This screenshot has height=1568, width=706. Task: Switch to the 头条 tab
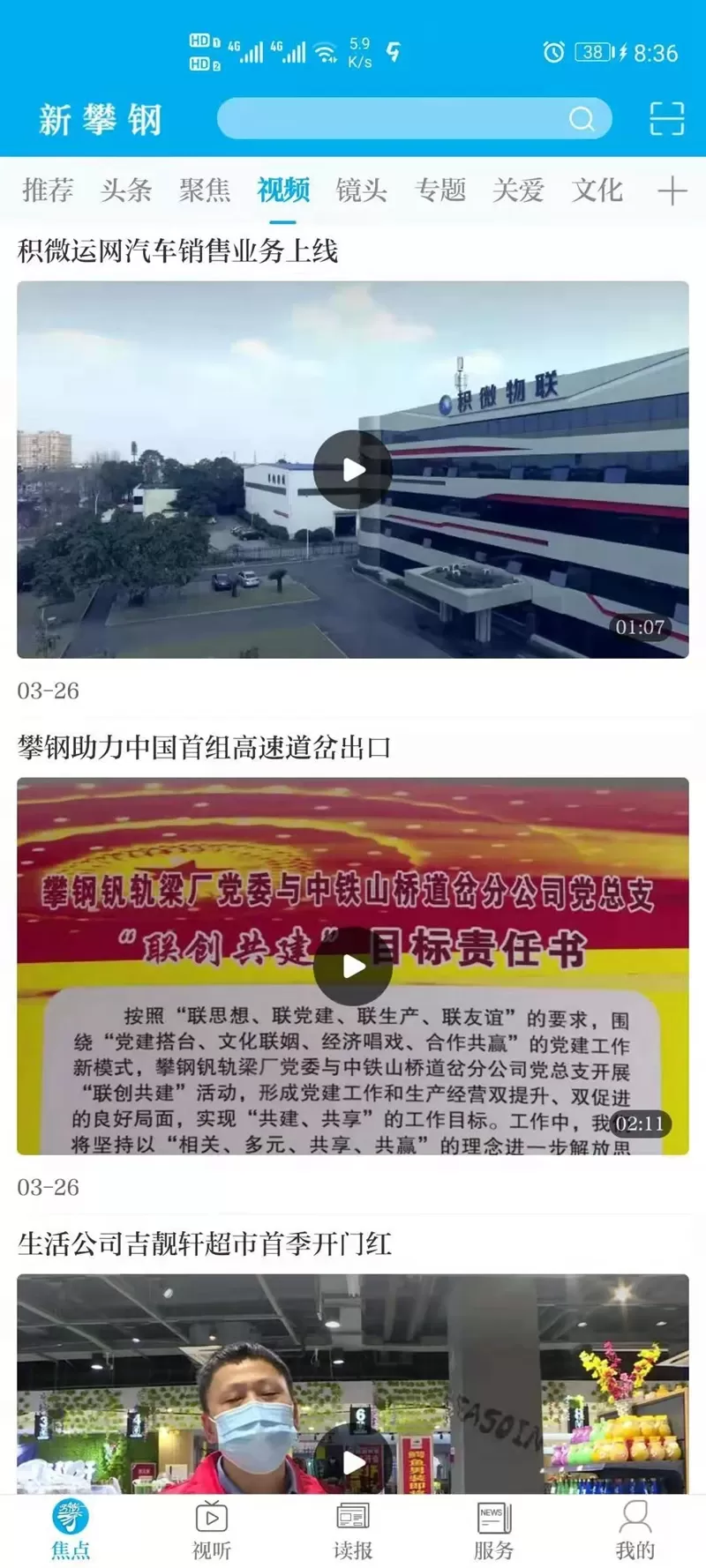[126, 190]
